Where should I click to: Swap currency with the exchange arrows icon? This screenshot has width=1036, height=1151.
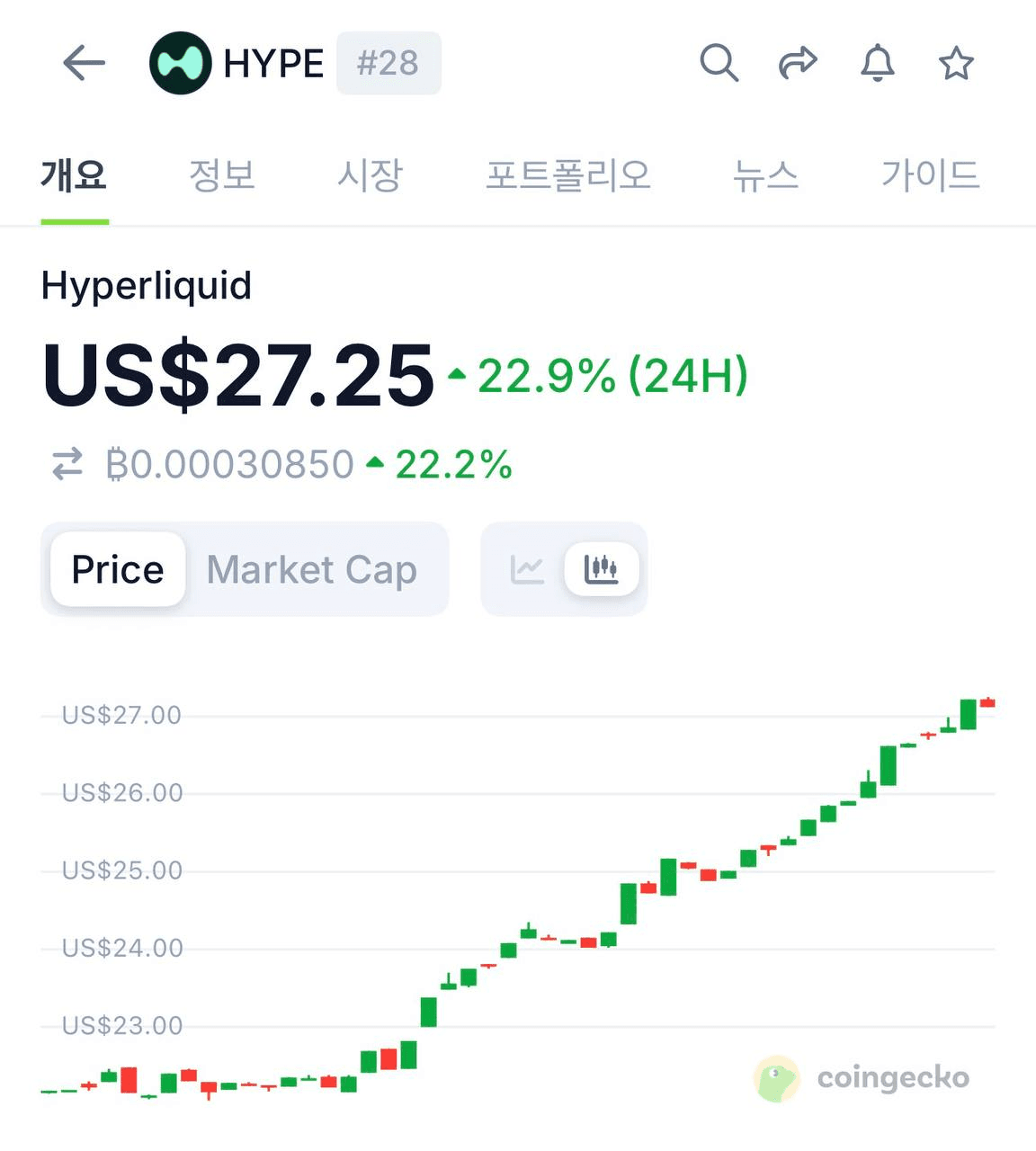coord(67,464)
